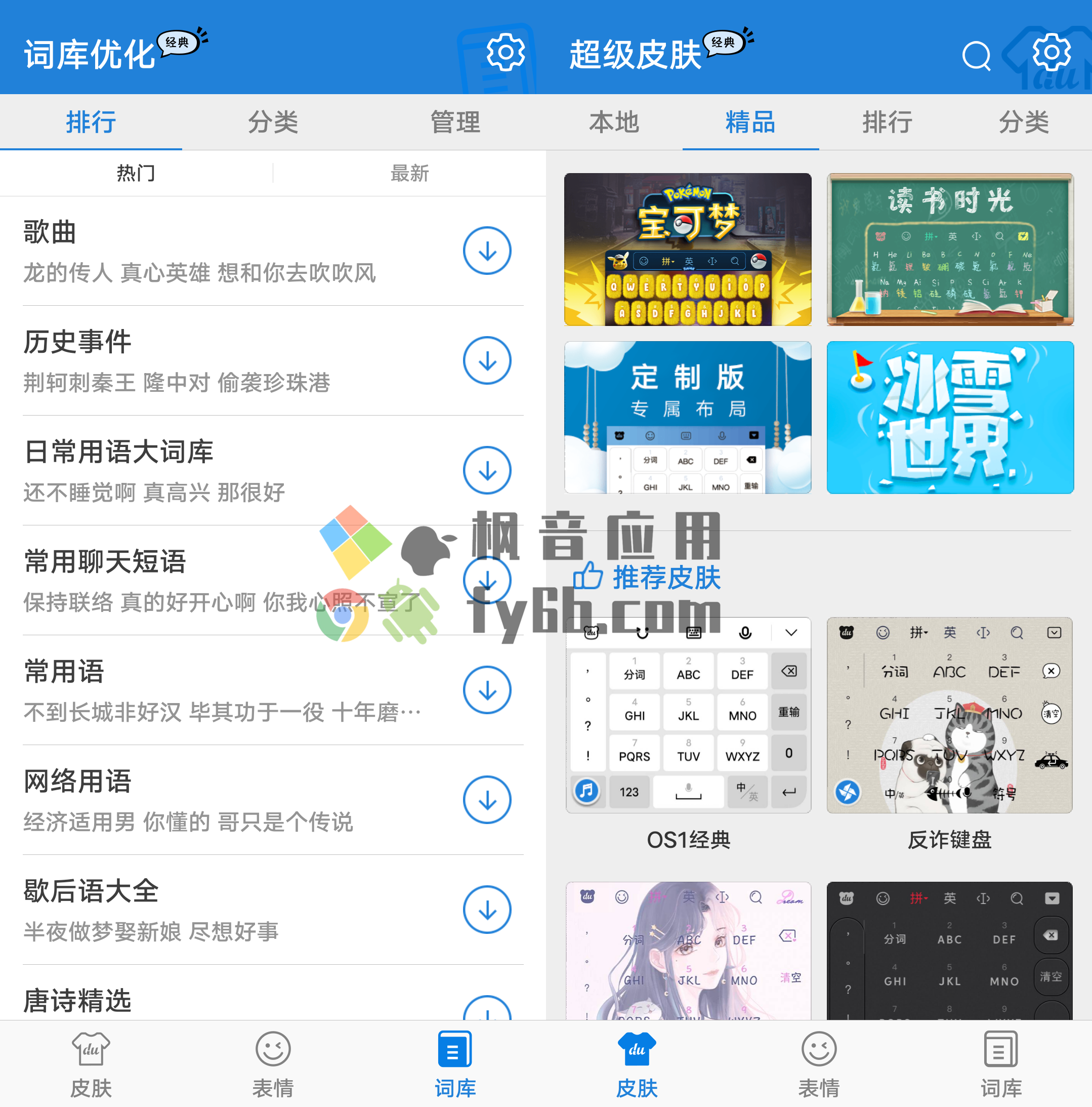Open 定制版 专属布局 banner
Viewport: 1092px width, 1107px height.
(688, 417)
